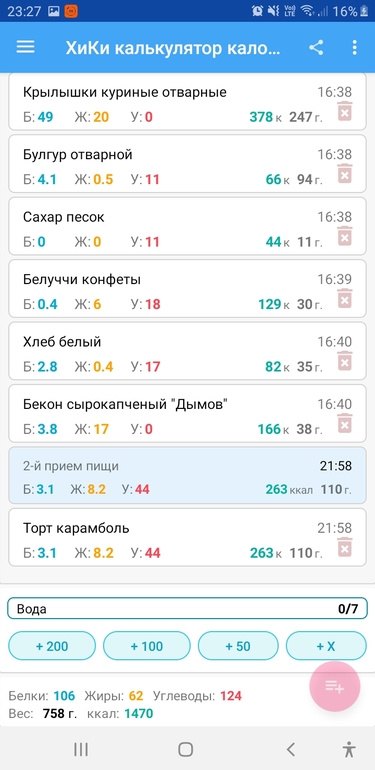
Task: Delete the Белуччи конфеты entry
Action: tap(345, 298)
